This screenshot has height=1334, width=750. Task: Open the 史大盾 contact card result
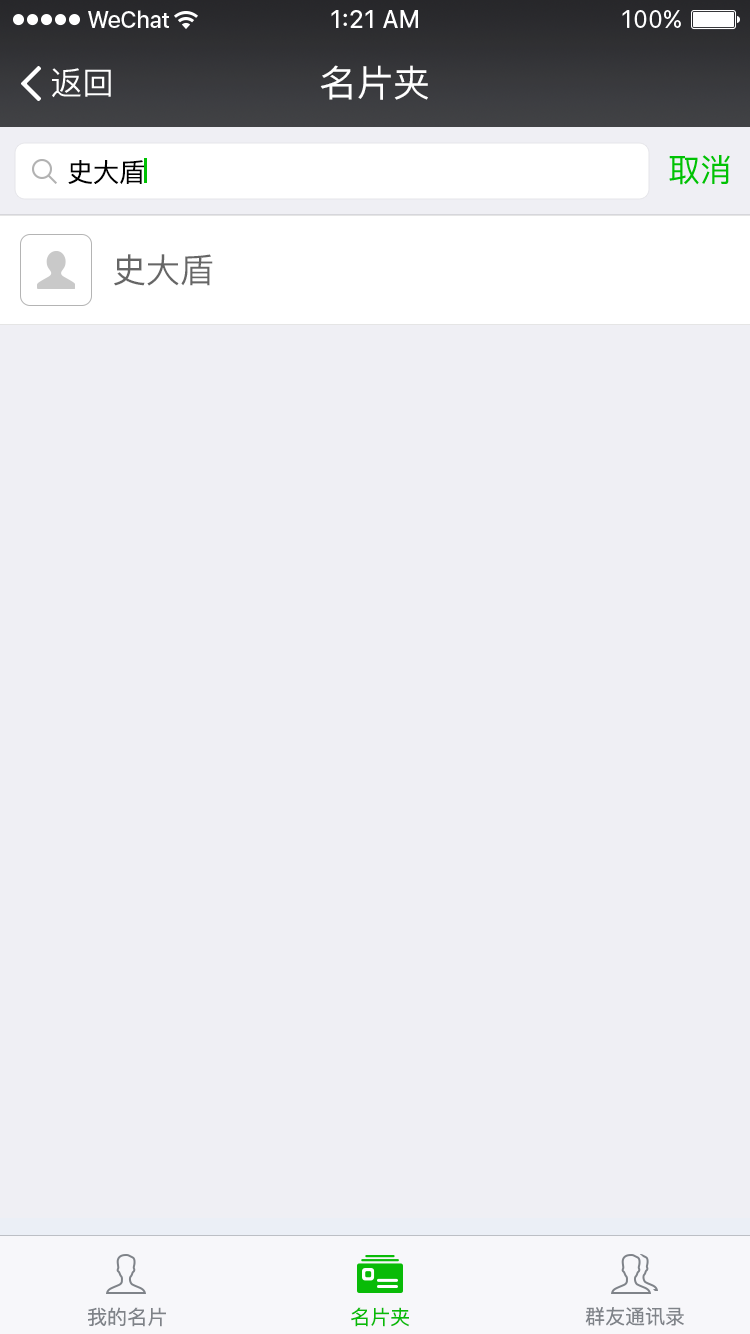tap(375, 270)
